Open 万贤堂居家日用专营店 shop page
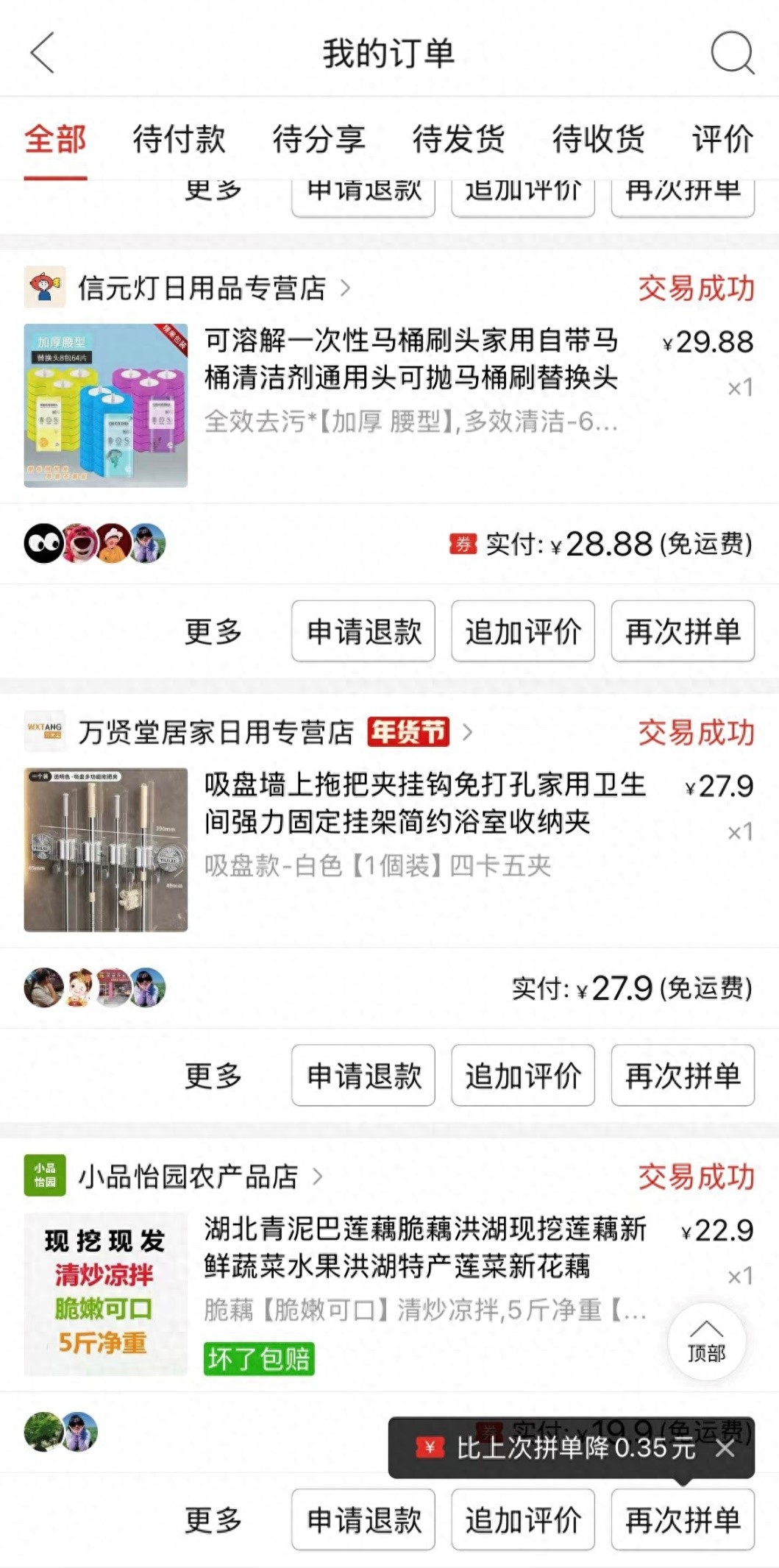The width and height of the screenshot is (779, 1568). (x=216, y=732)
